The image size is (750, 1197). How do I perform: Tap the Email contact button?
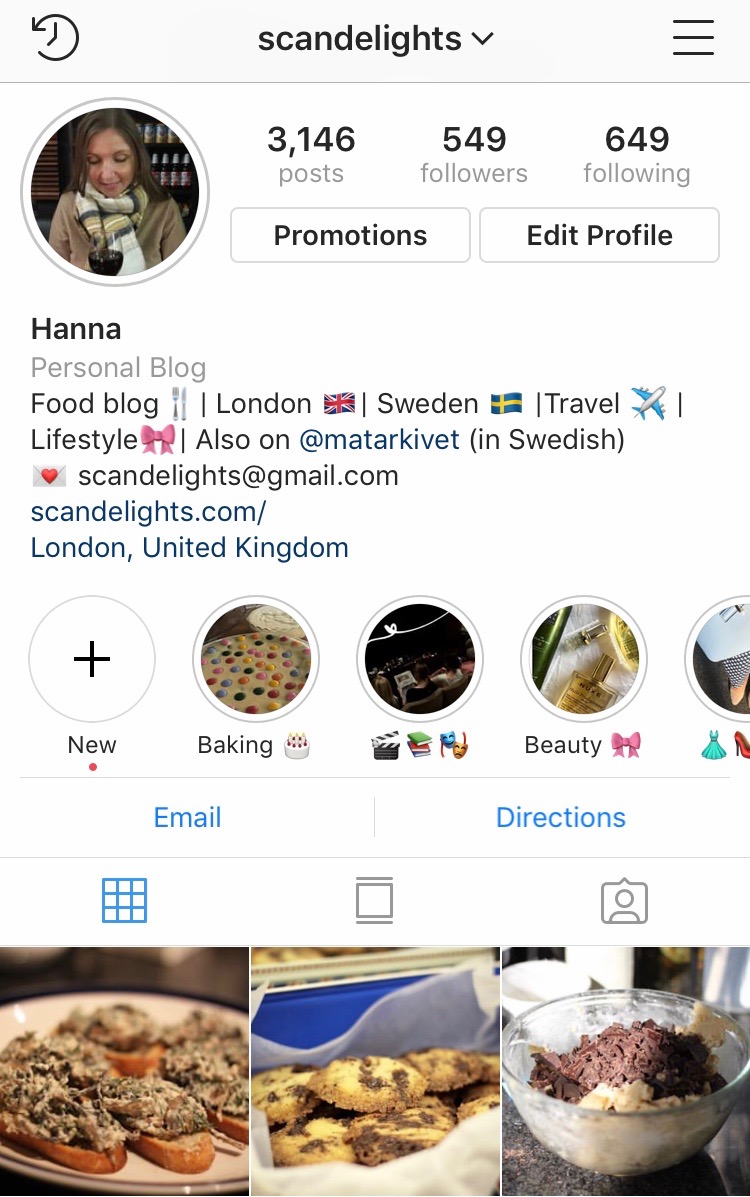click(x=187, y=817)
